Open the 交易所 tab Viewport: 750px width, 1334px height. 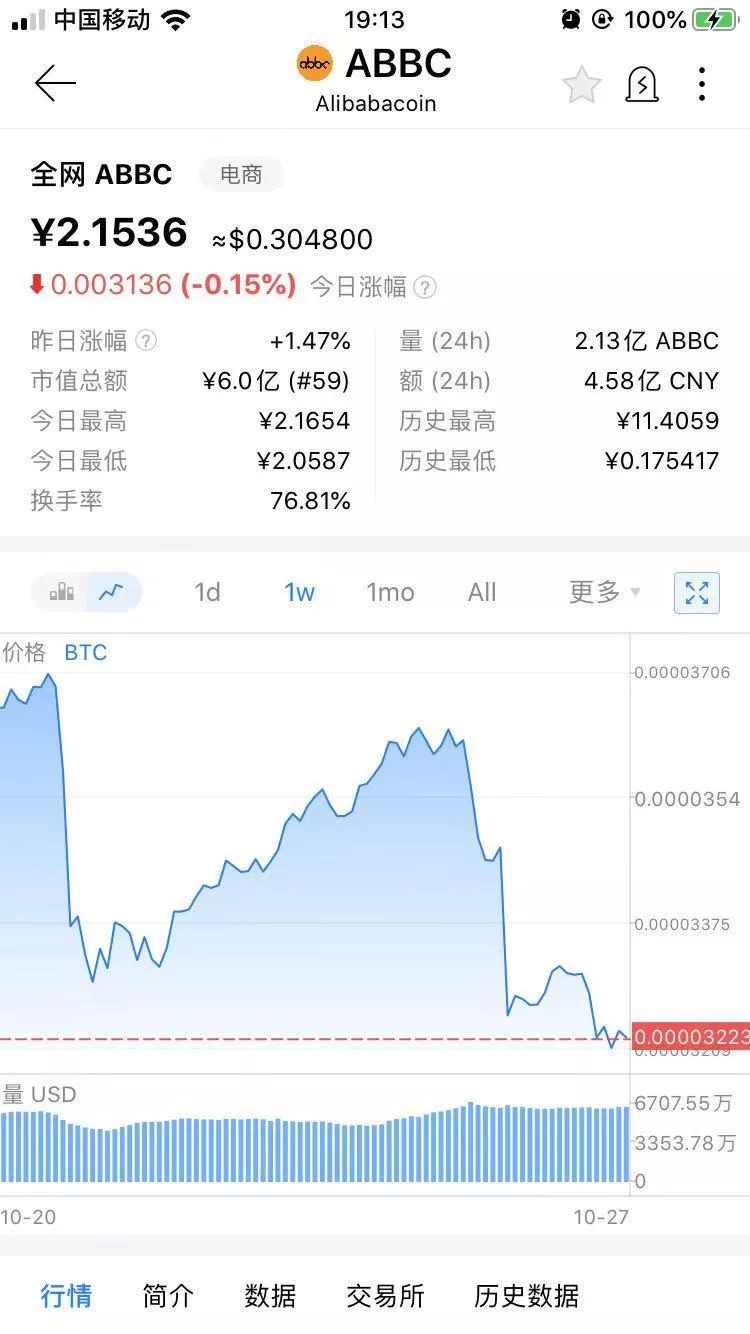(385, 1296)
